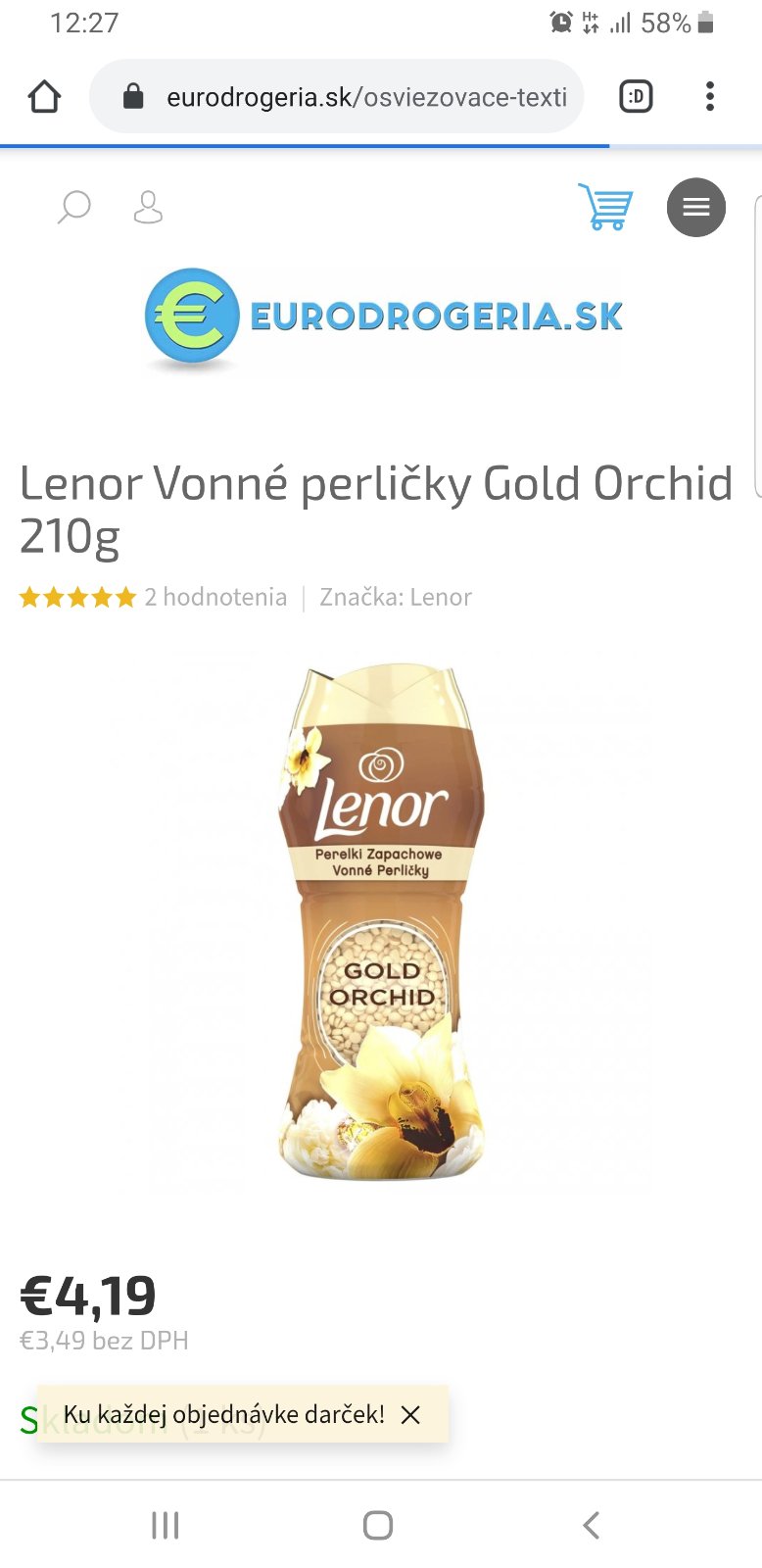Open the Lenor brand link
The width and height of the screenshot is (762, 1568).
coord(440,597)
